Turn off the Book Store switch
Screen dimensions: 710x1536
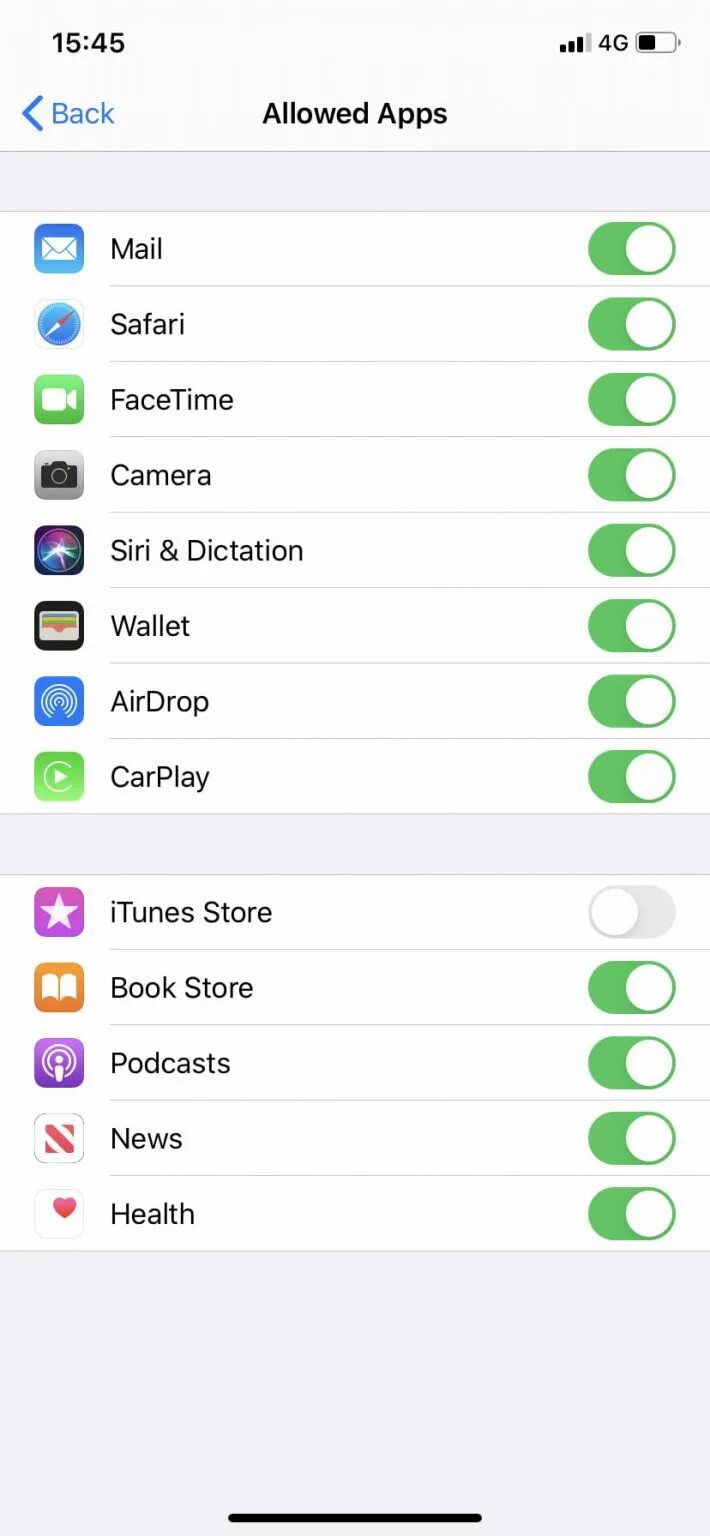click(632, 988)
